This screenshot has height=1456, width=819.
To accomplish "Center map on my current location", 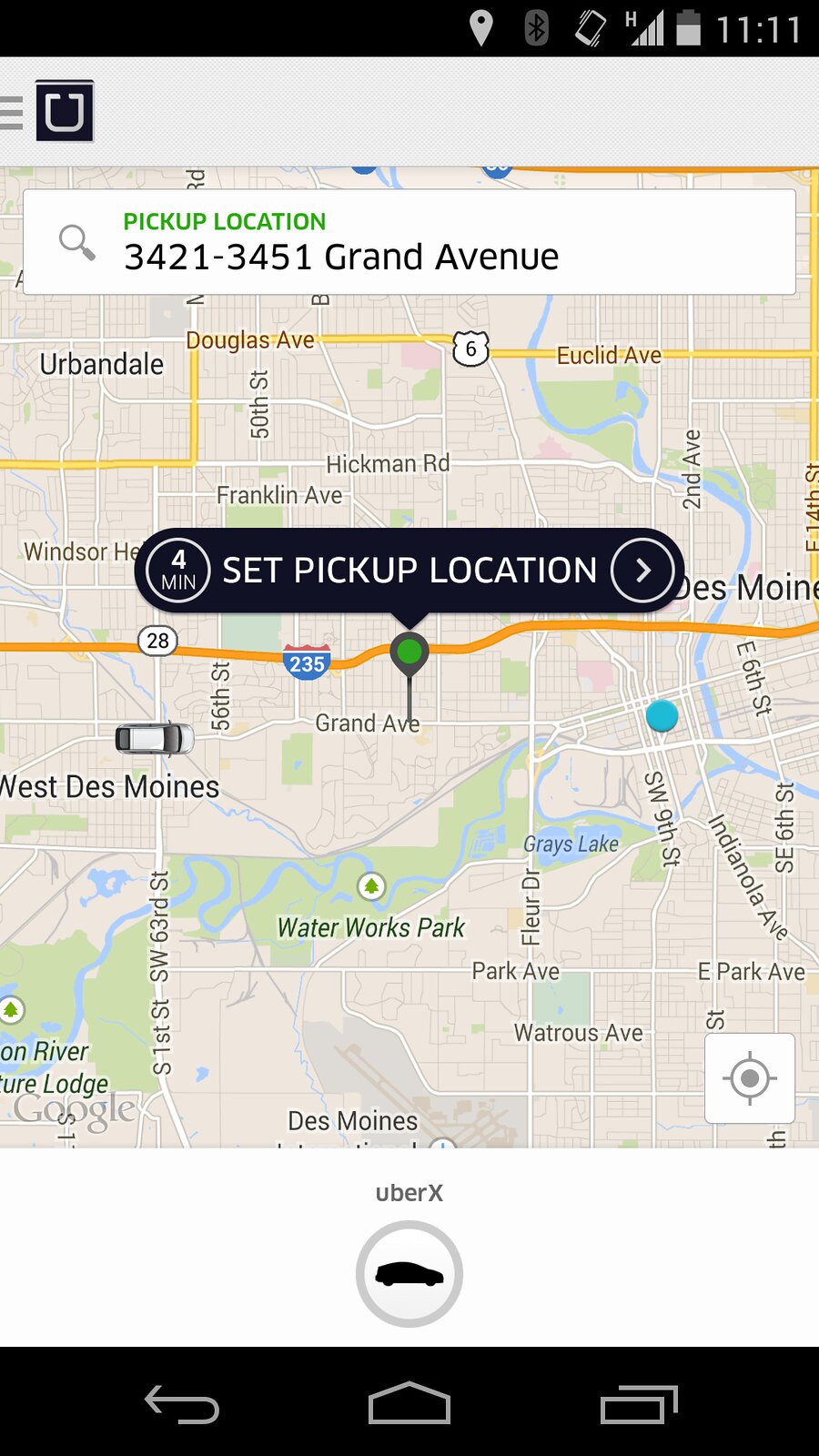I will point(749,1078).
